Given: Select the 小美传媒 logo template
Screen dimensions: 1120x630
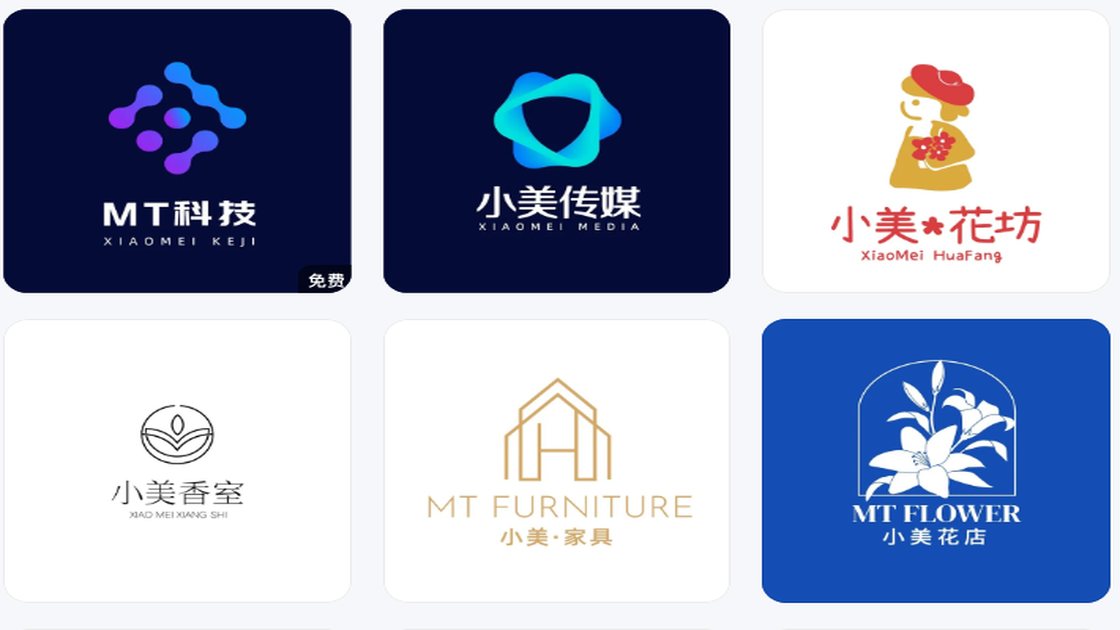Looking at the screenshot, I should click(x=557, y=151).
